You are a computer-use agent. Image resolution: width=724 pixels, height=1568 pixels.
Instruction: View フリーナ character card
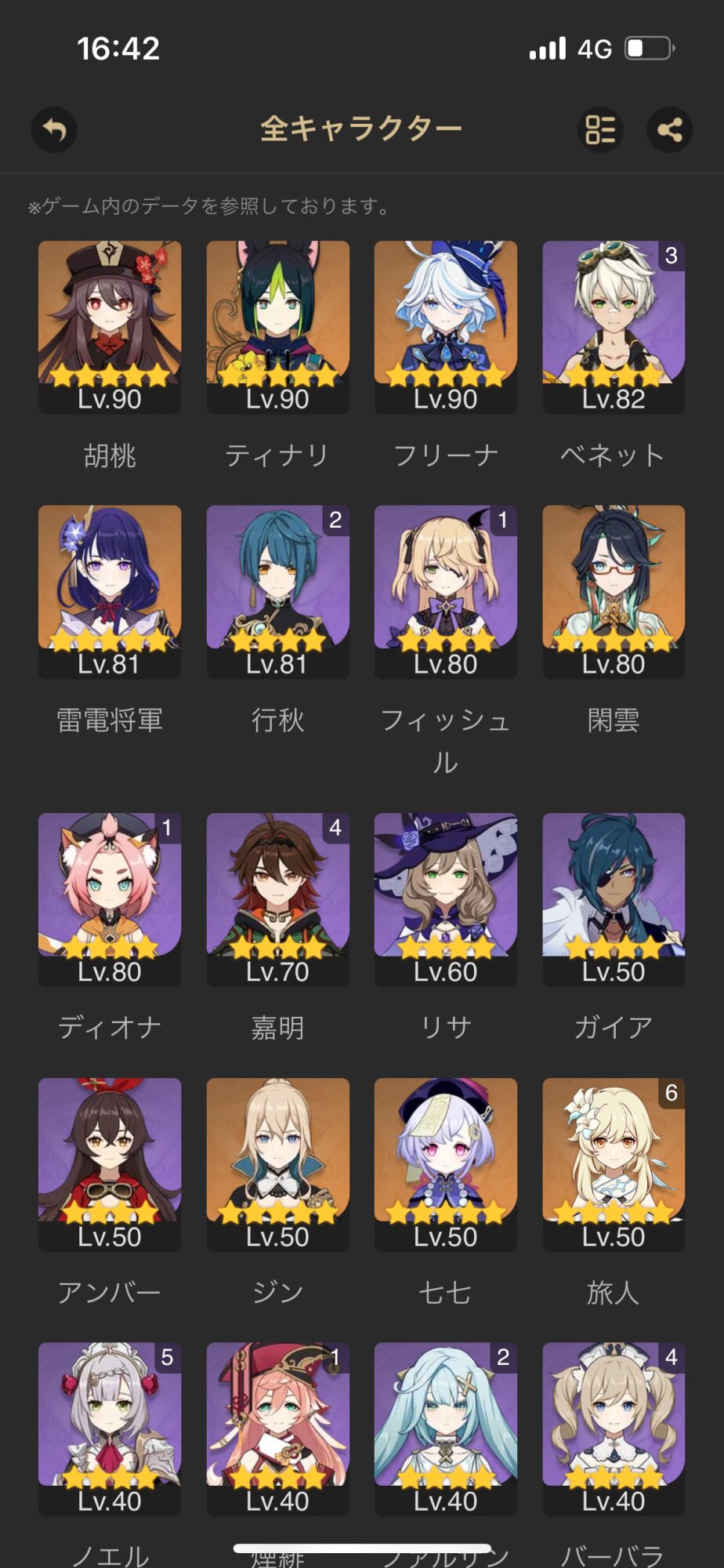click(446, 327)
